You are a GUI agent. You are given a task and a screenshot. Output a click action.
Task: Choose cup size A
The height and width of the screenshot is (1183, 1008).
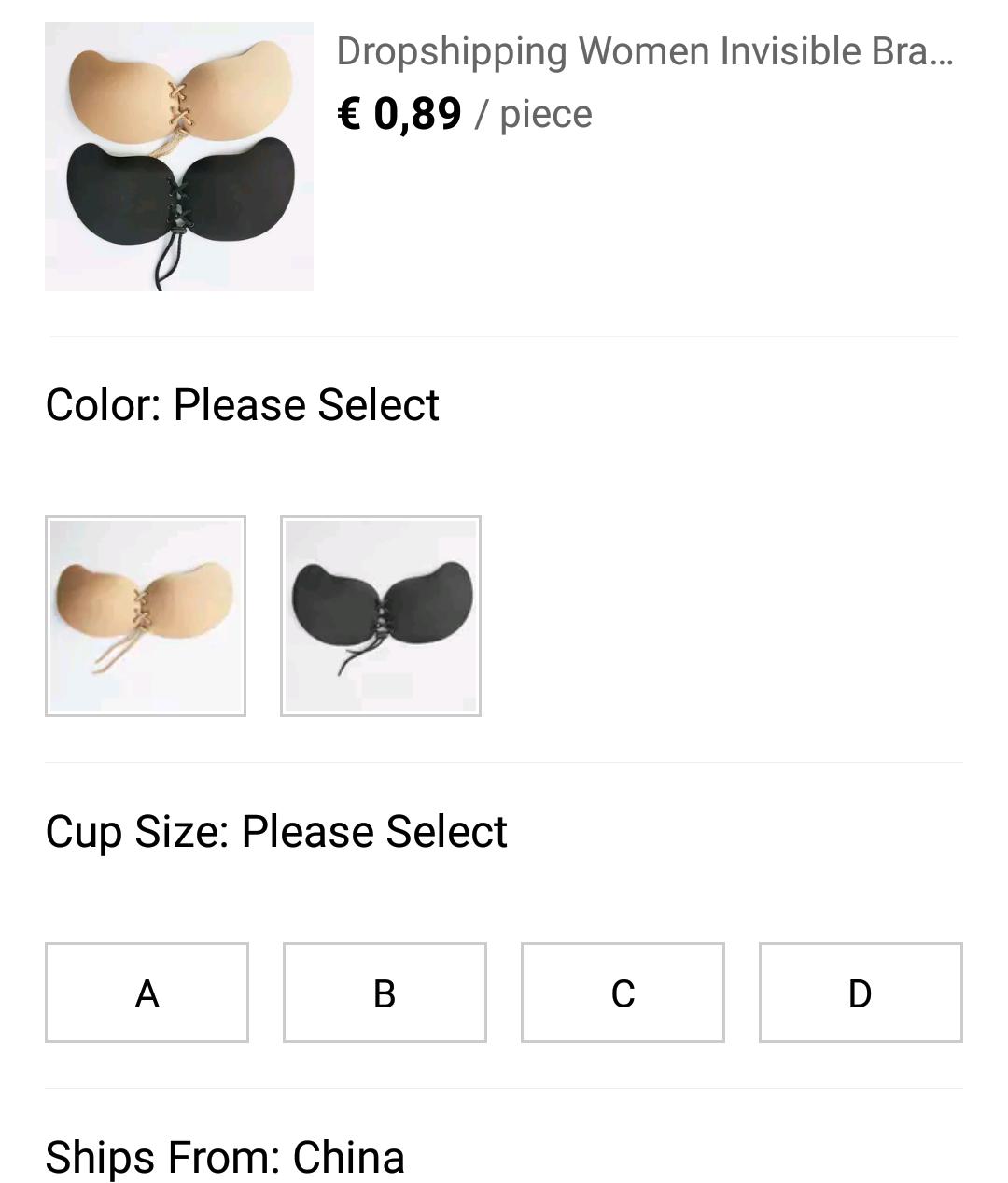click(x=147, y=993)
